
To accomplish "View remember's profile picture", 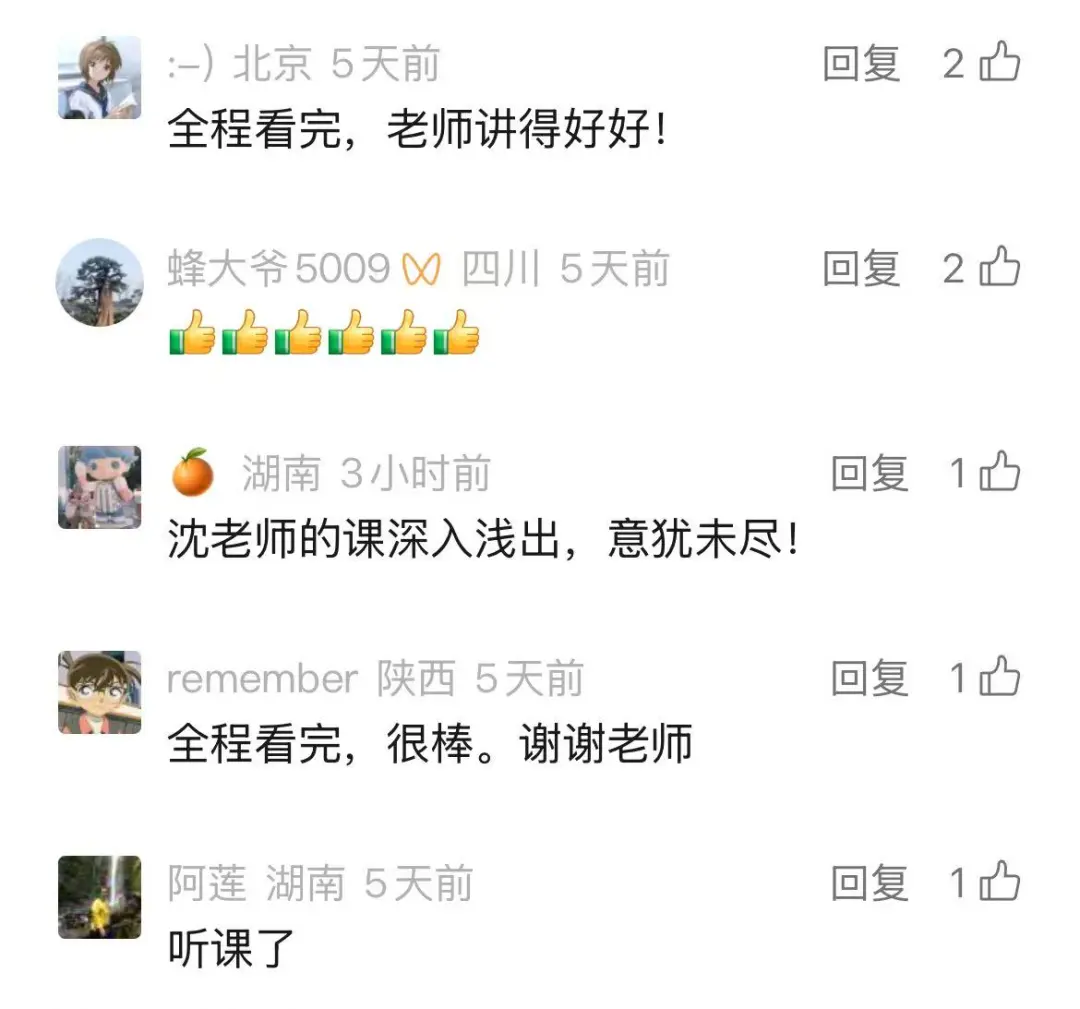I will tap(99, 692).
